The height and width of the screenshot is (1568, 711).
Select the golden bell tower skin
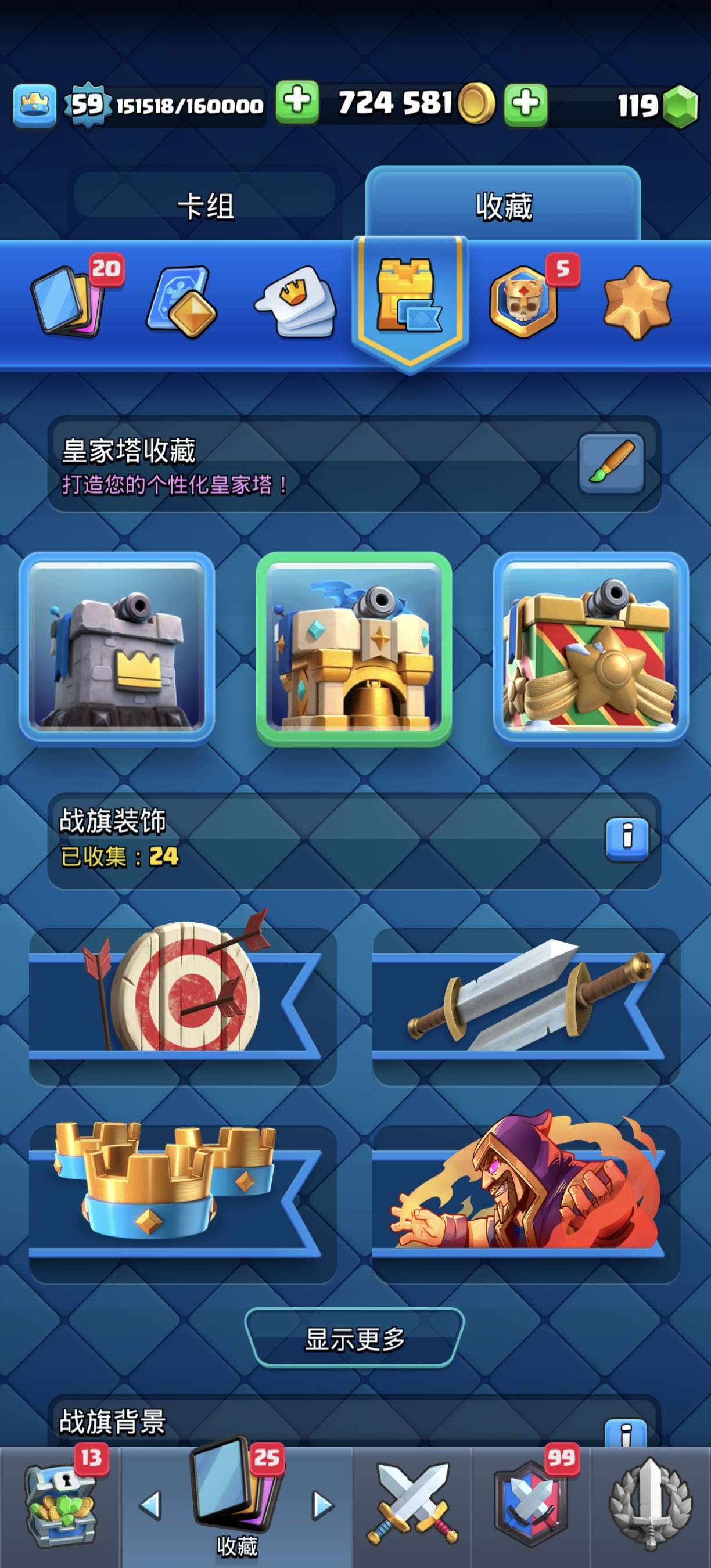click(354, 648)
